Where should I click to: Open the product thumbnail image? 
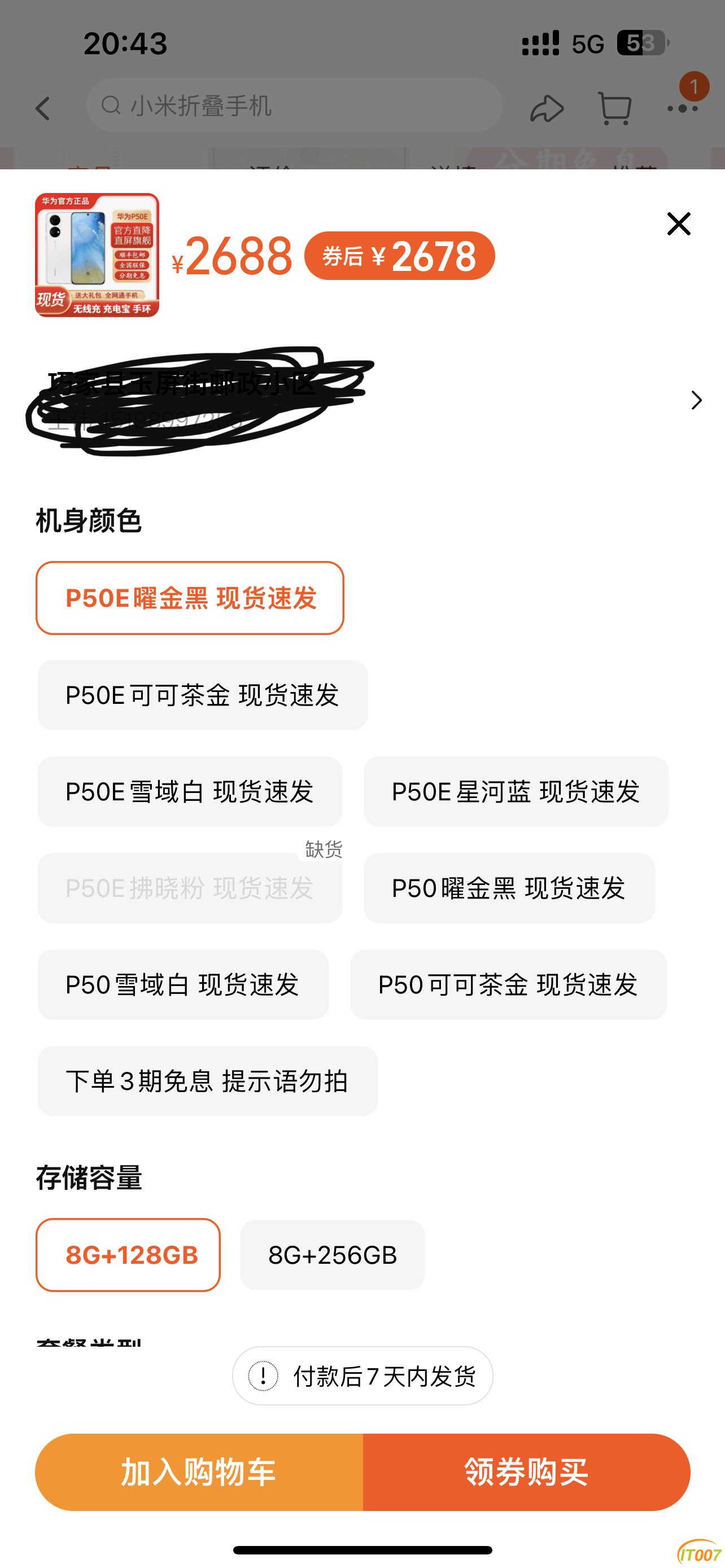[97, 255]
